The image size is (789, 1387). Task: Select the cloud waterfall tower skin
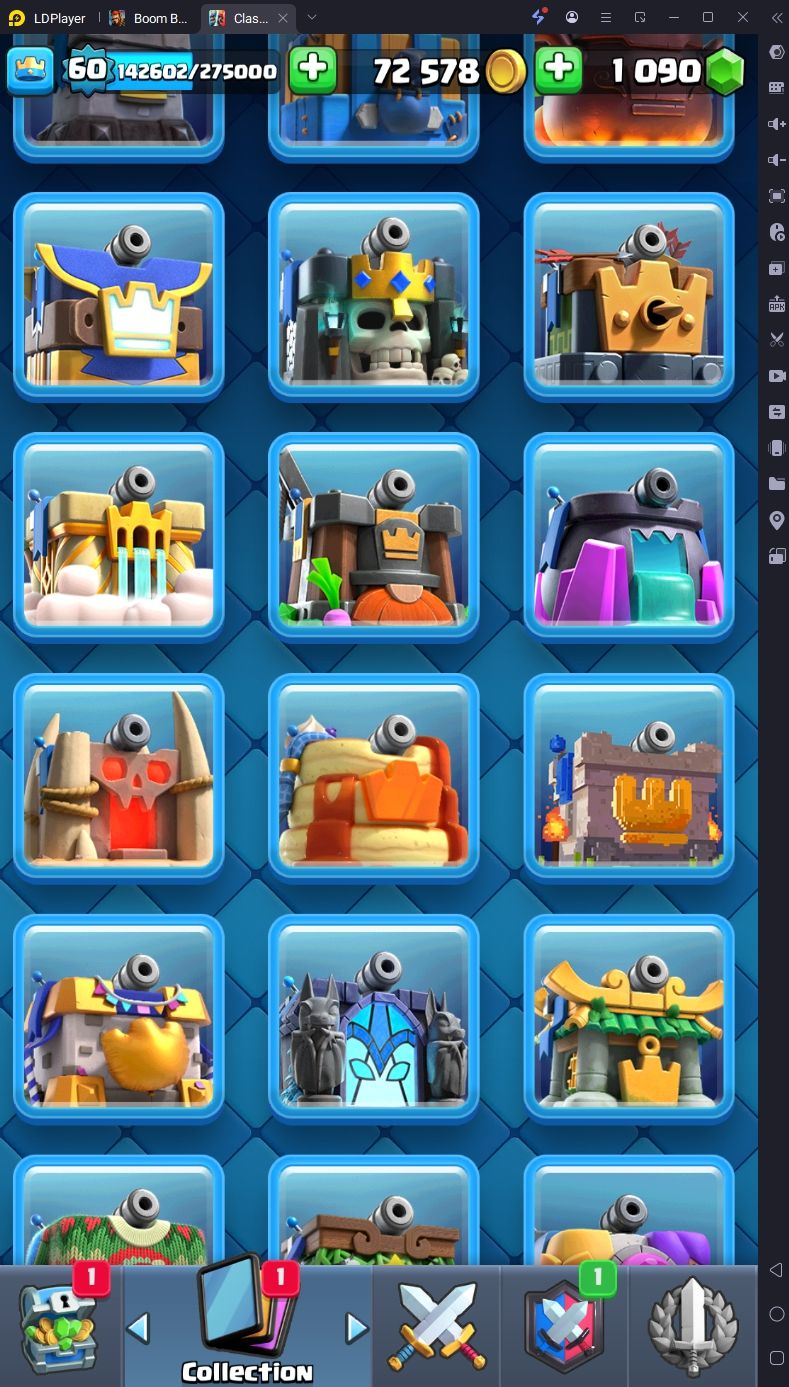click(118, 537)
